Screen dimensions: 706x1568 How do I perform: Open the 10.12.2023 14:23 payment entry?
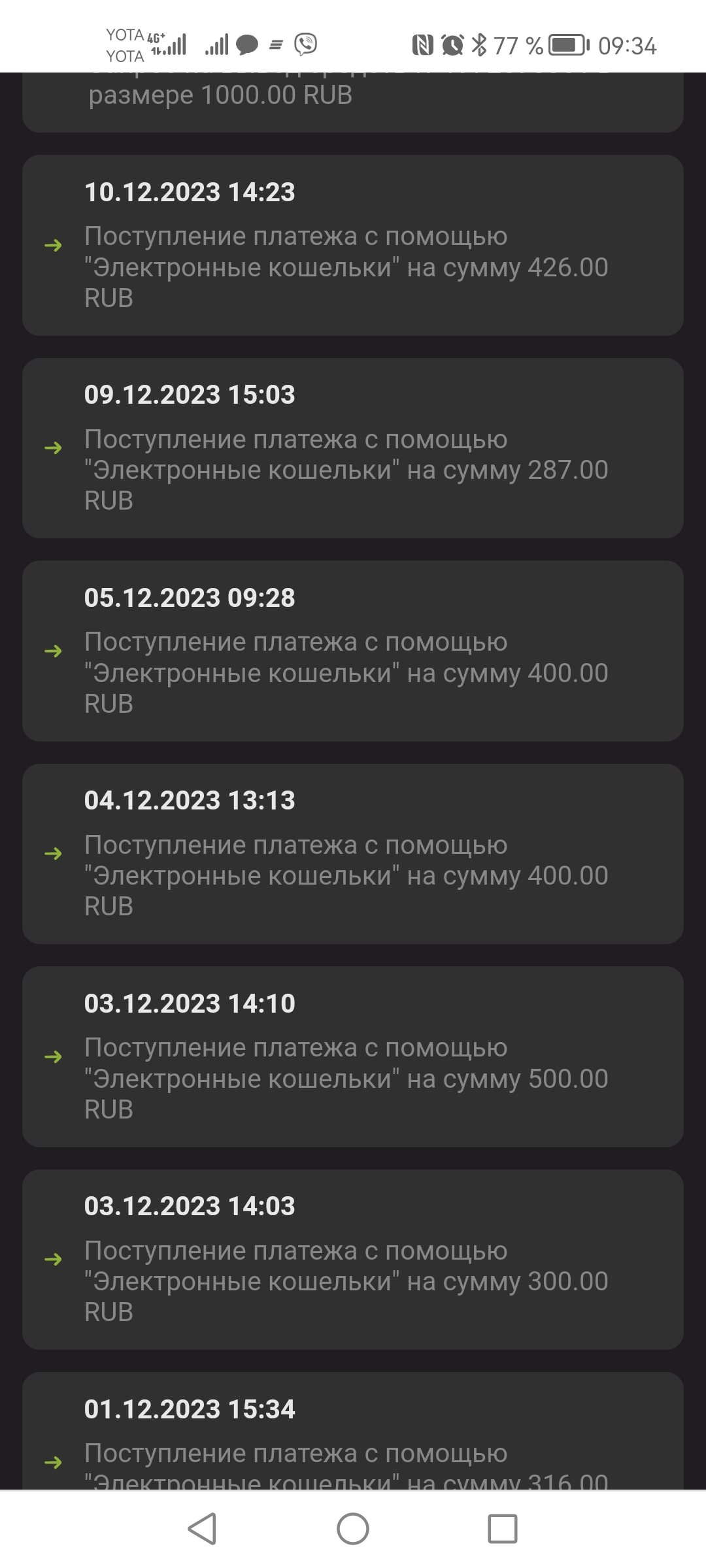(353, 246)
